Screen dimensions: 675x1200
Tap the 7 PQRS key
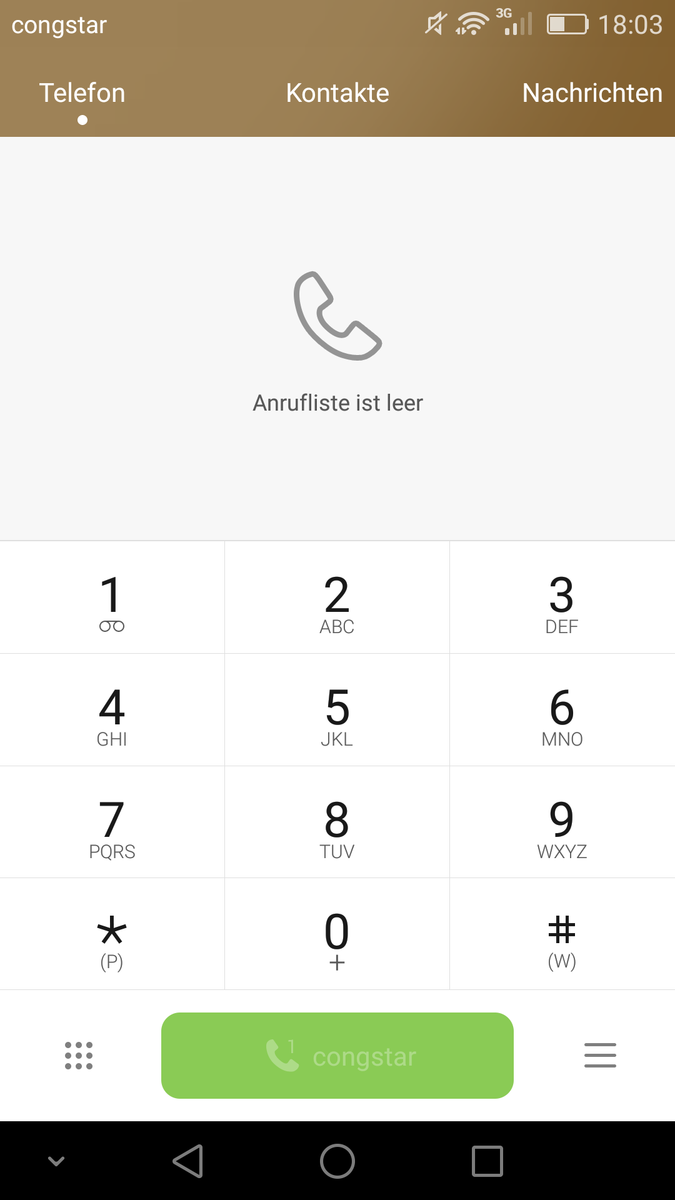point(112,823)
